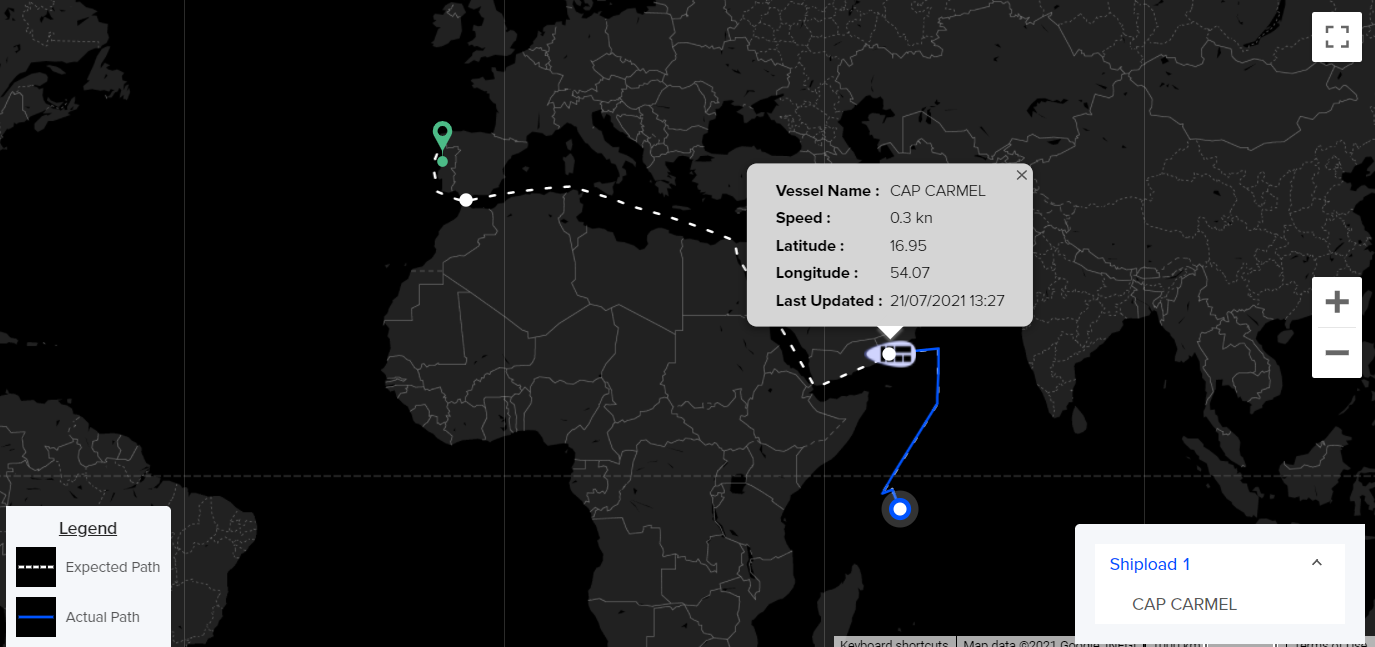Screen dimensions: 1375x647
Task: Close the CAP CARMEL vessel popup
Action: [x=1021, y=175]
